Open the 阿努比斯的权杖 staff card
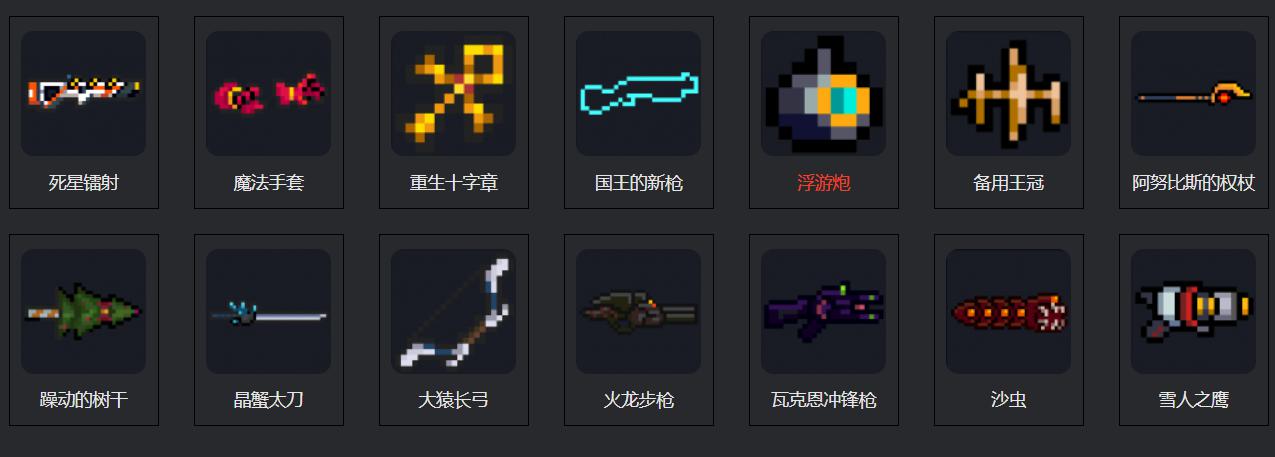 1194,112
